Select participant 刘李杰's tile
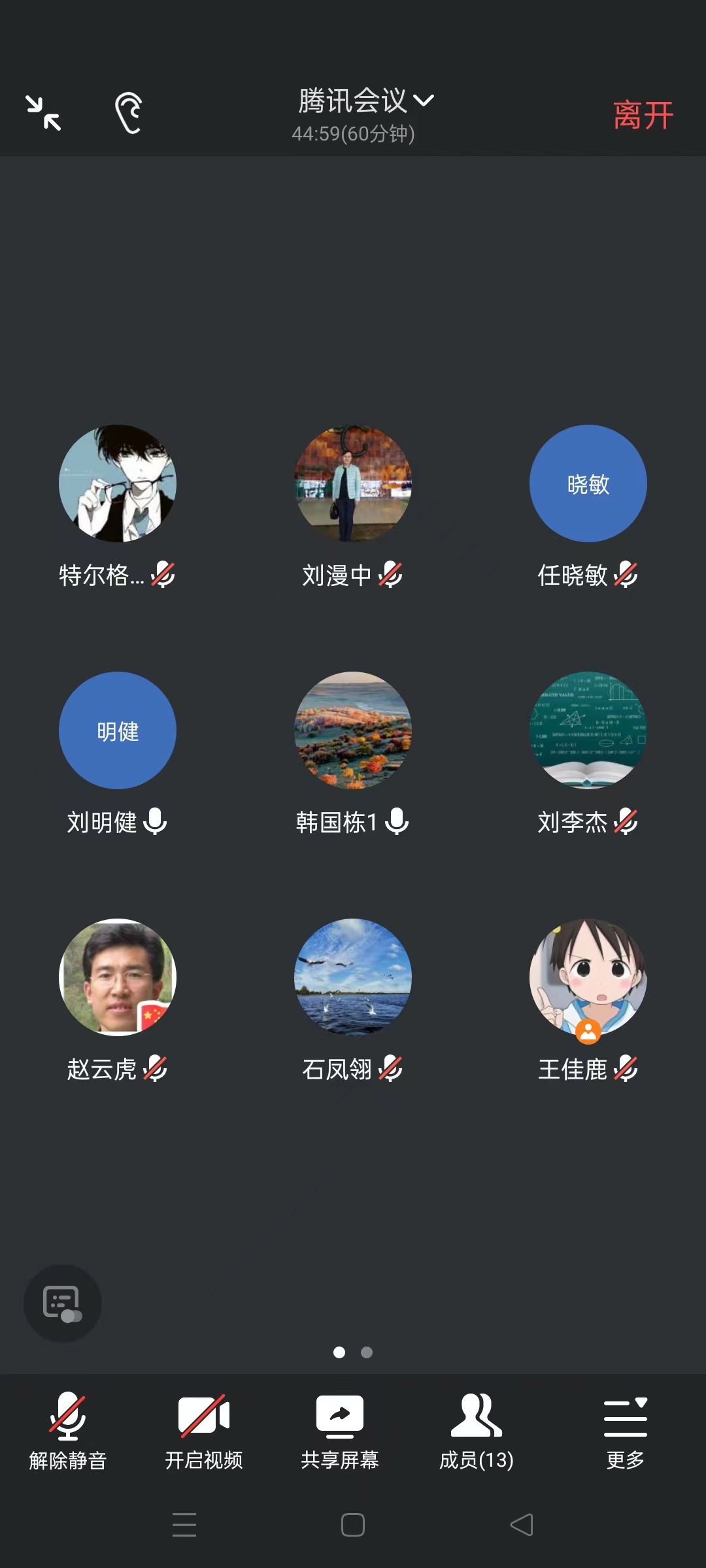Viewport: 706px width, 1568px height. point(588,730)
